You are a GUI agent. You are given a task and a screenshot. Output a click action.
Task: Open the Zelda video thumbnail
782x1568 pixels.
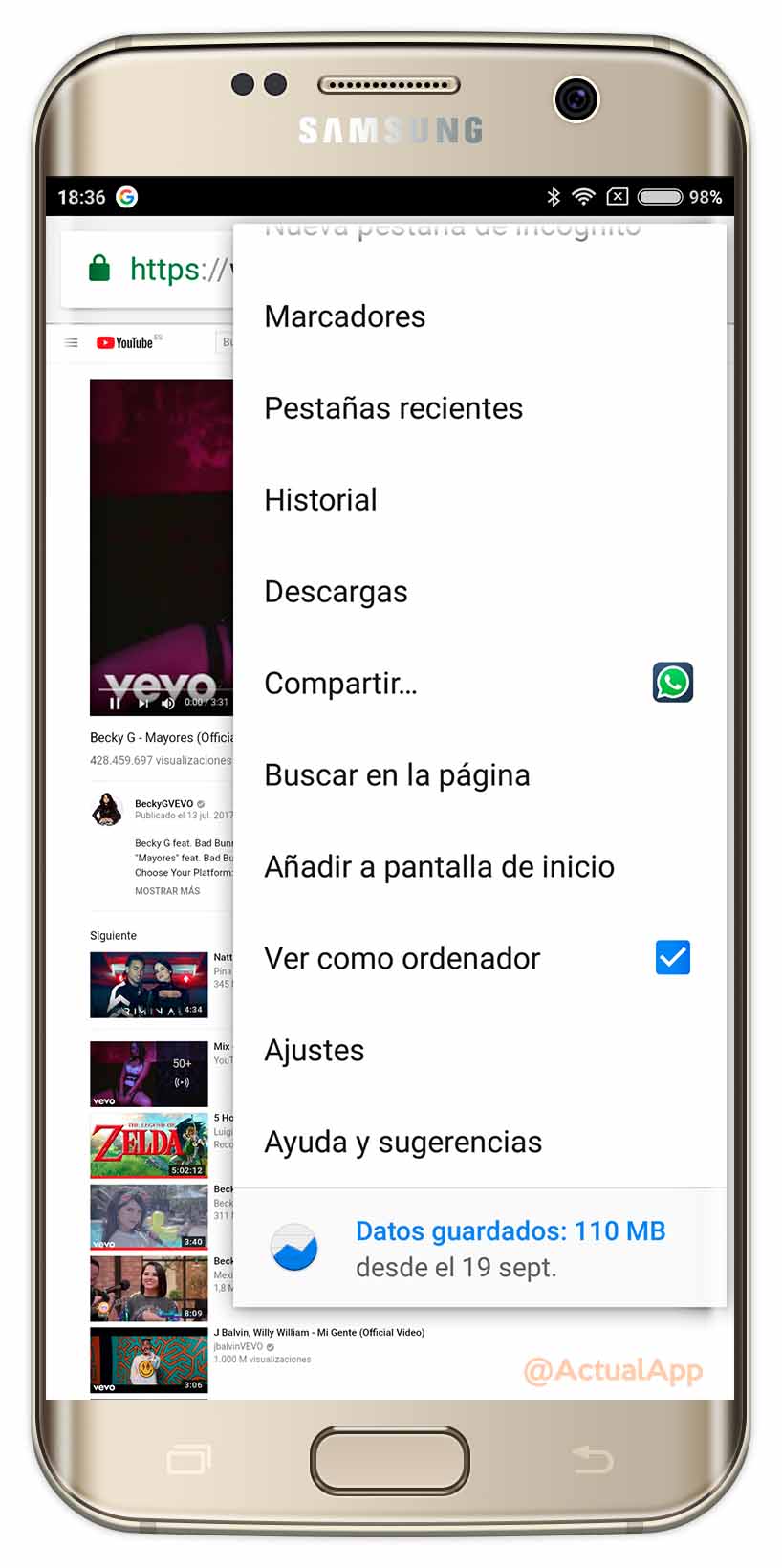coord(149,1144)
